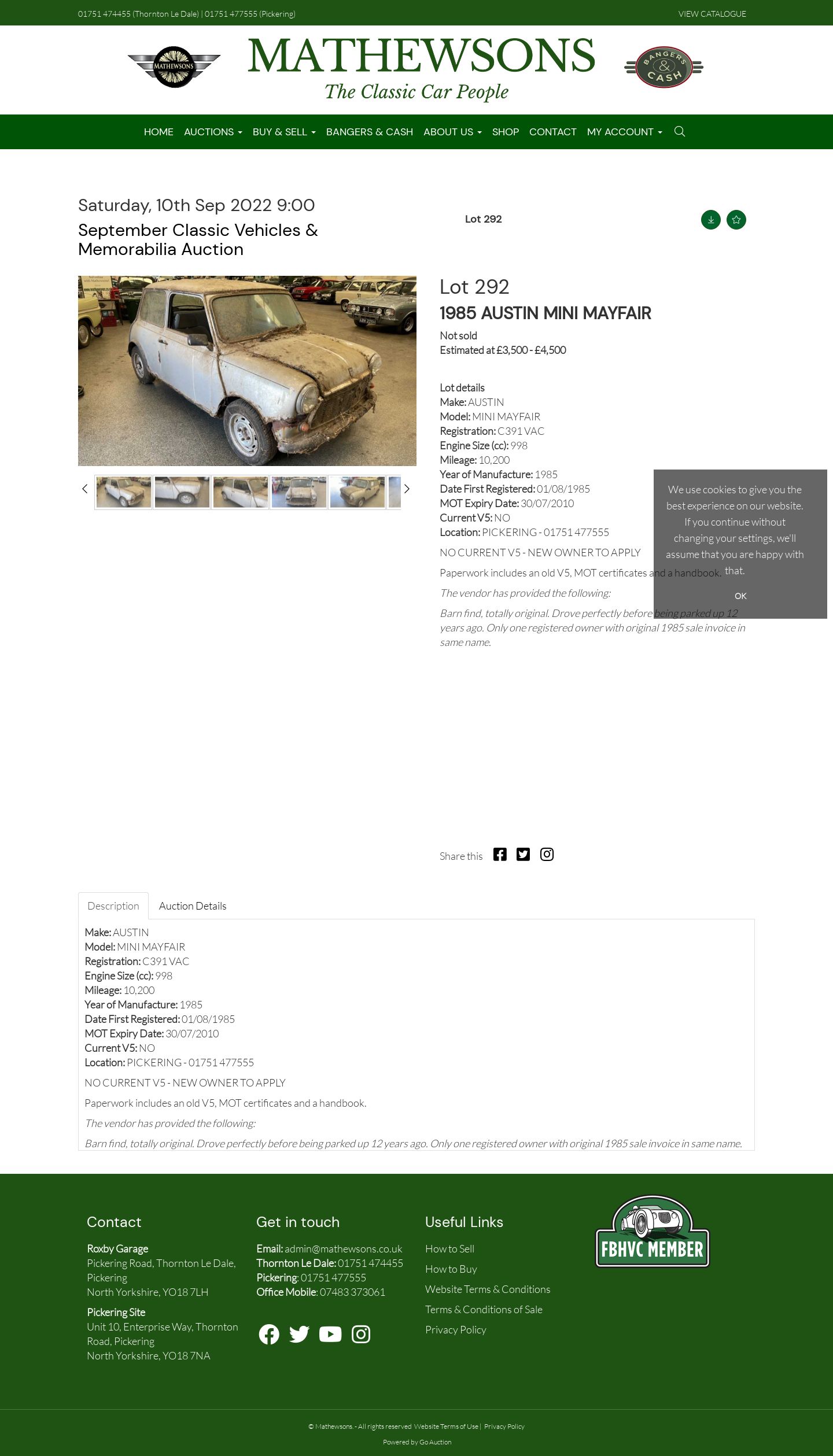
Task: Open Terms & Conditions of Sale
Action: pyautogui.click(x=484, y=1310)
